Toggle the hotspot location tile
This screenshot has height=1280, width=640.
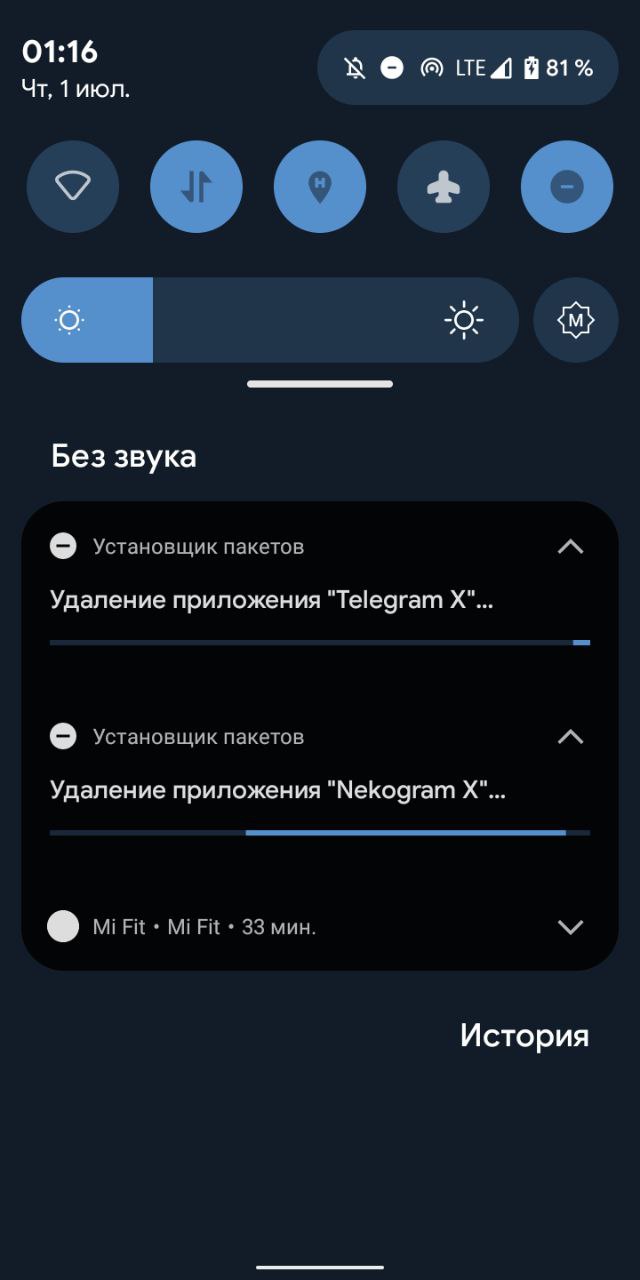pos(320,187)
